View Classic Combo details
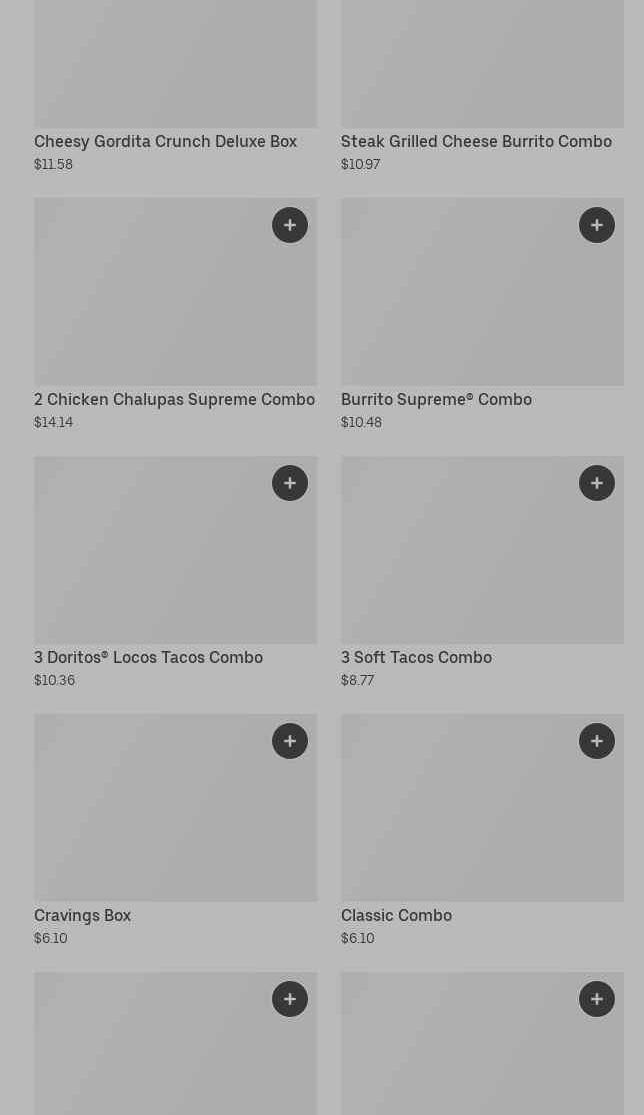Screen dimensions: 644x1115 483,831
